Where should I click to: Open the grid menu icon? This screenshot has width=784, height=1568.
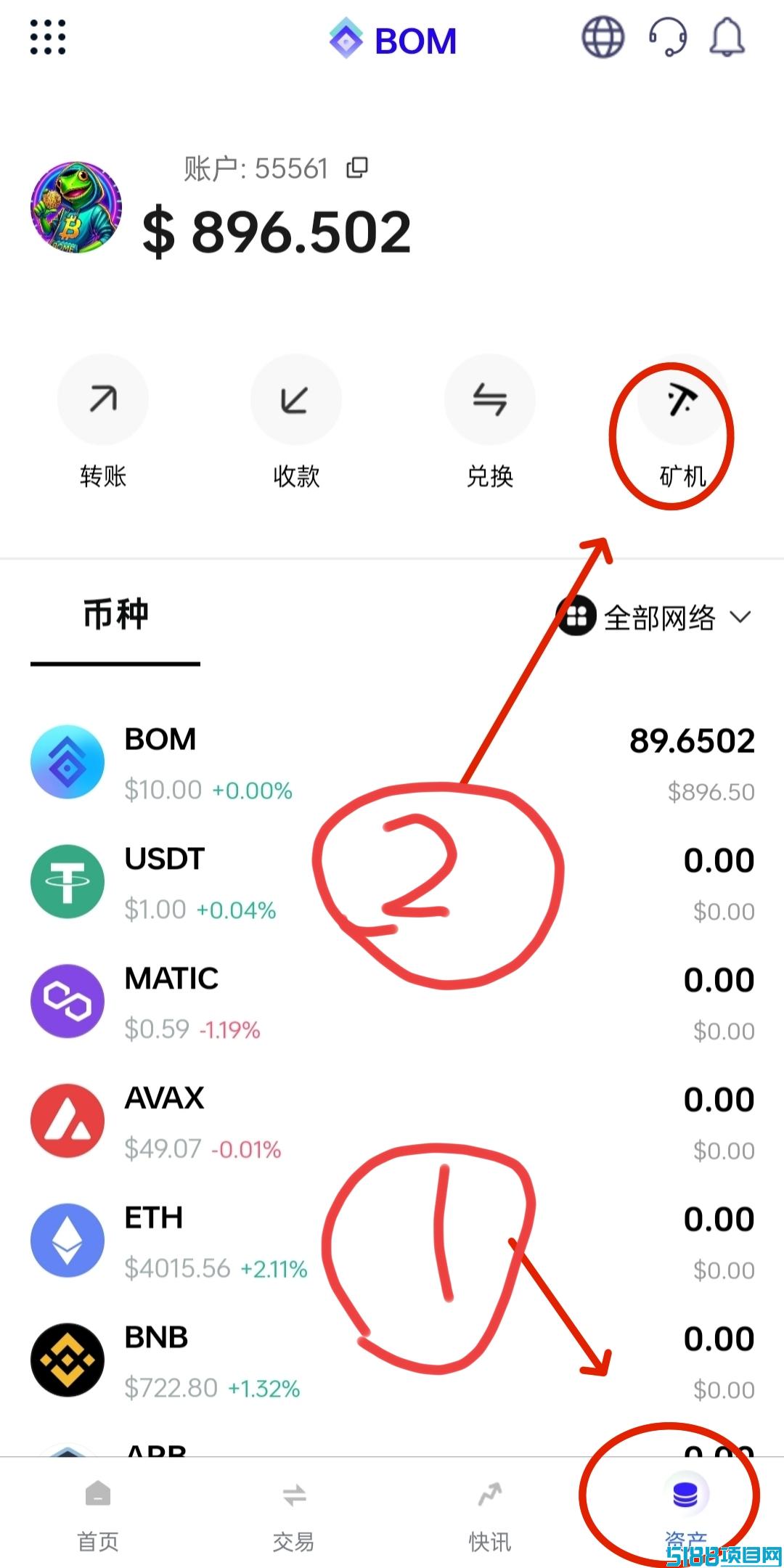[x=48, y=36]
